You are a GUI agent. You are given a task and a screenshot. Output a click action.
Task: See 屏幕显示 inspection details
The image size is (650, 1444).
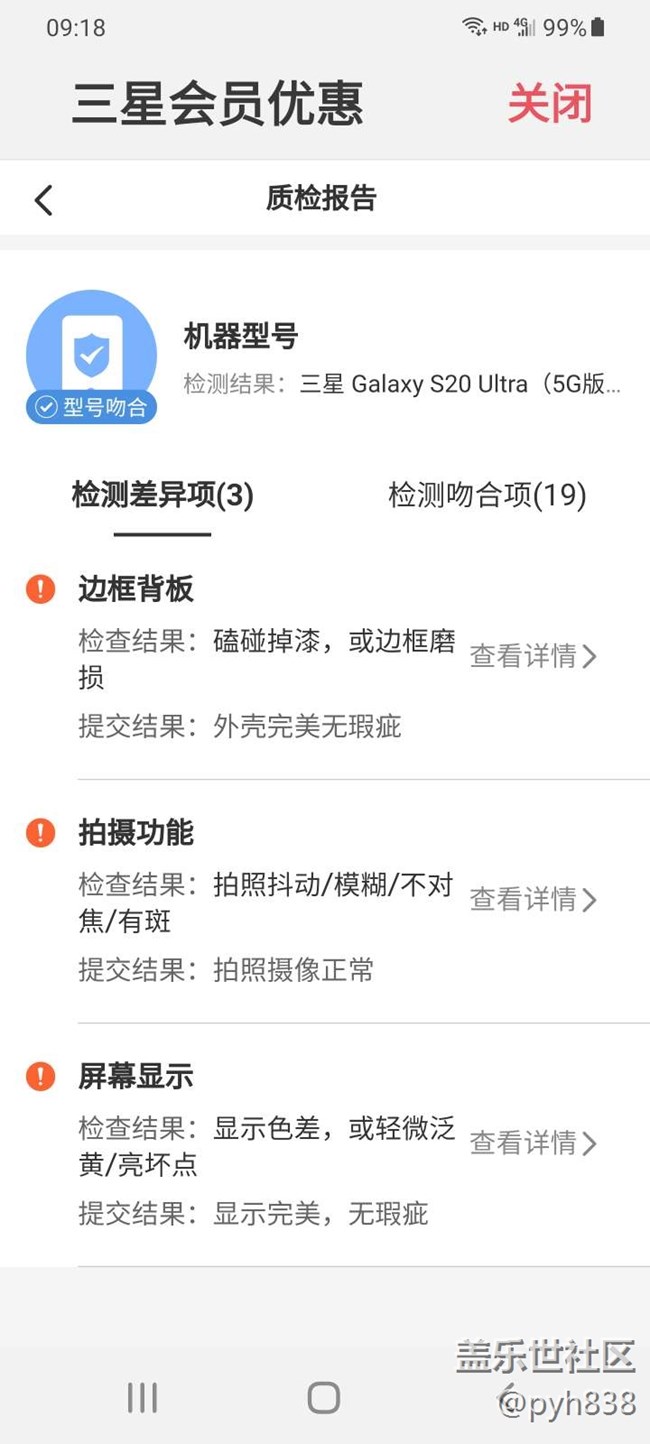point(533,1142)
